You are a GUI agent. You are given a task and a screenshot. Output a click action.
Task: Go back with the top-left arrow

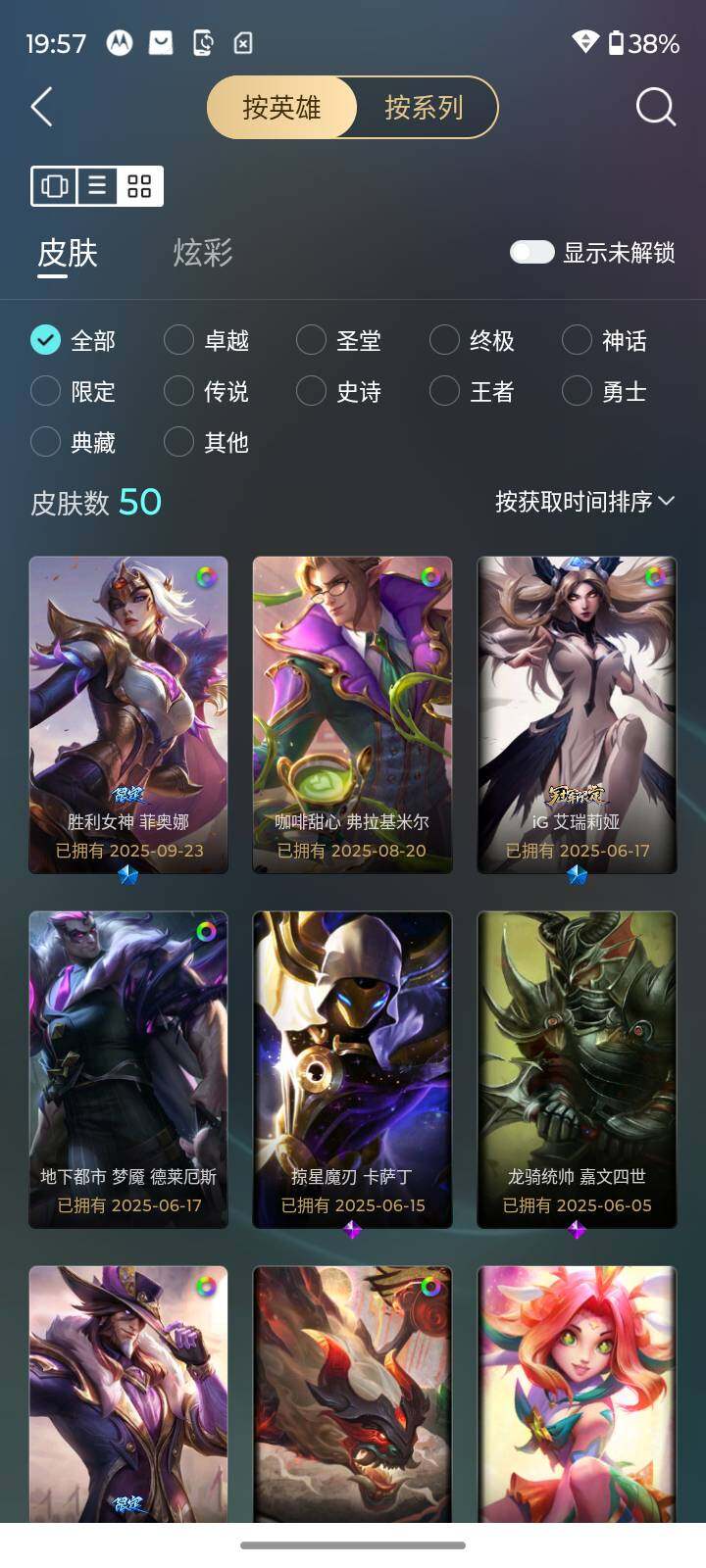pos(41,107)
